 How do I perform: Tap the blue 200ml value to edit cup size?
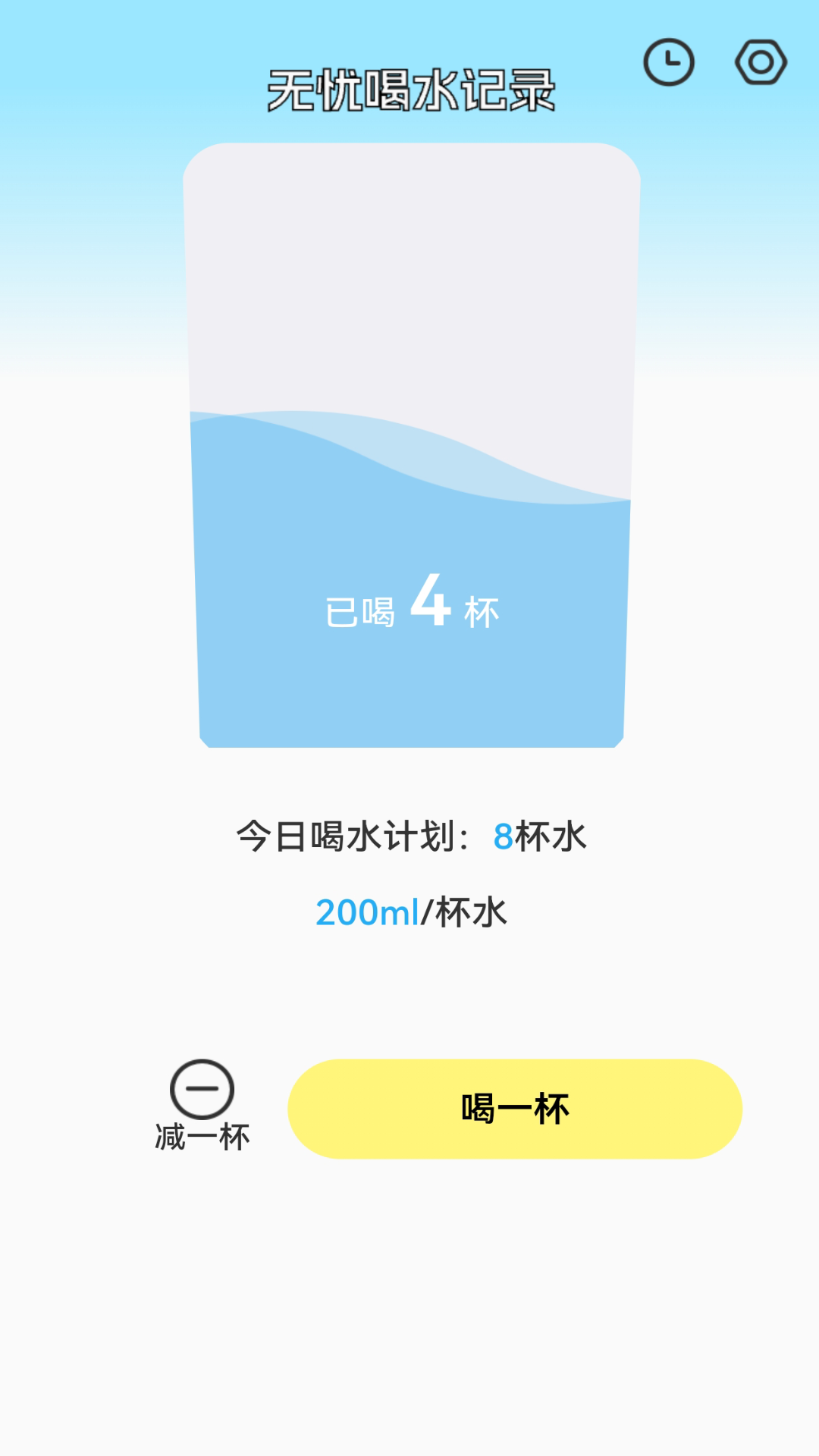coord(369,913)
